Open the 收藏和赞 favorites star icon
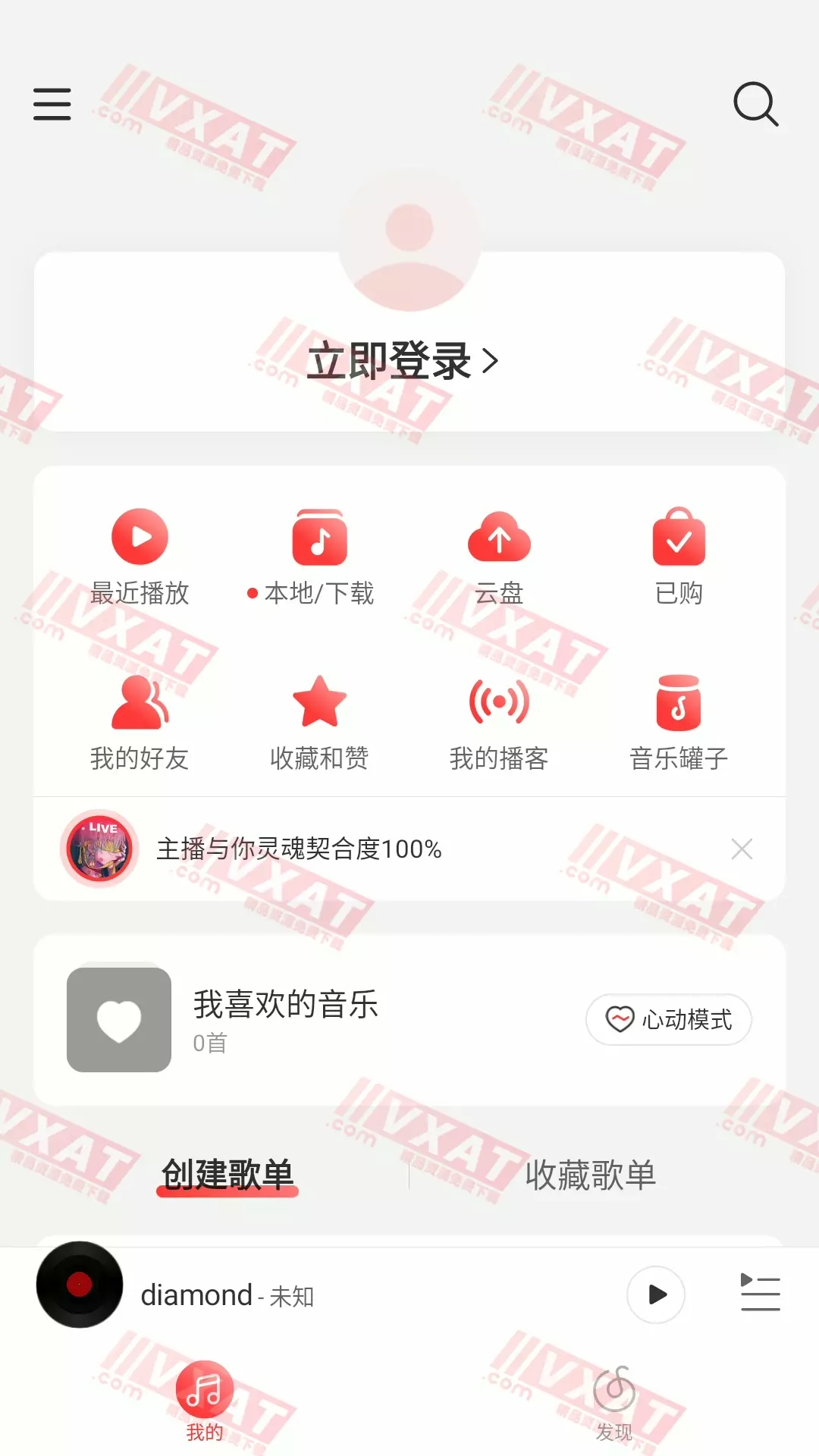 coord(319,700)
